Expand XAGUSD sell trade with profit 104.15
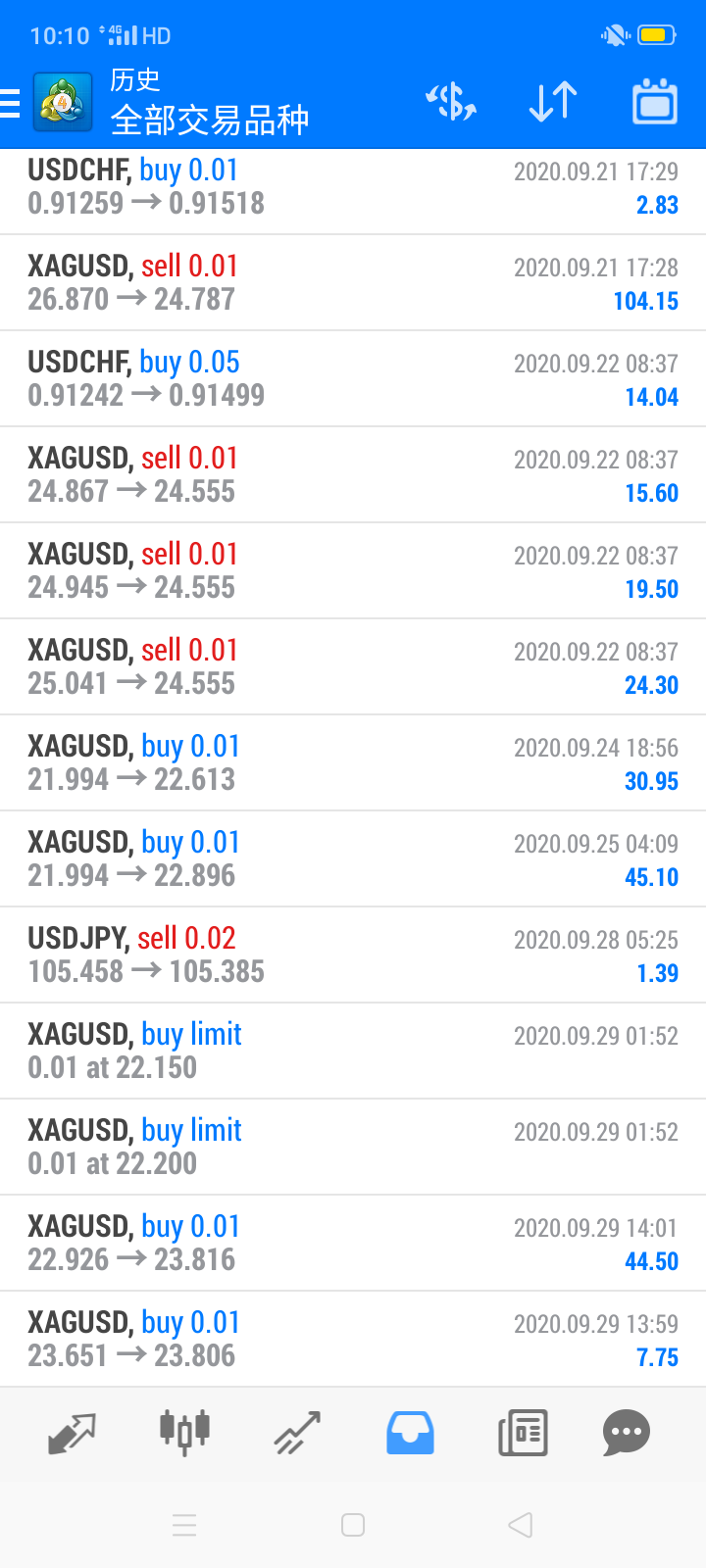 (x=353, y=282)
